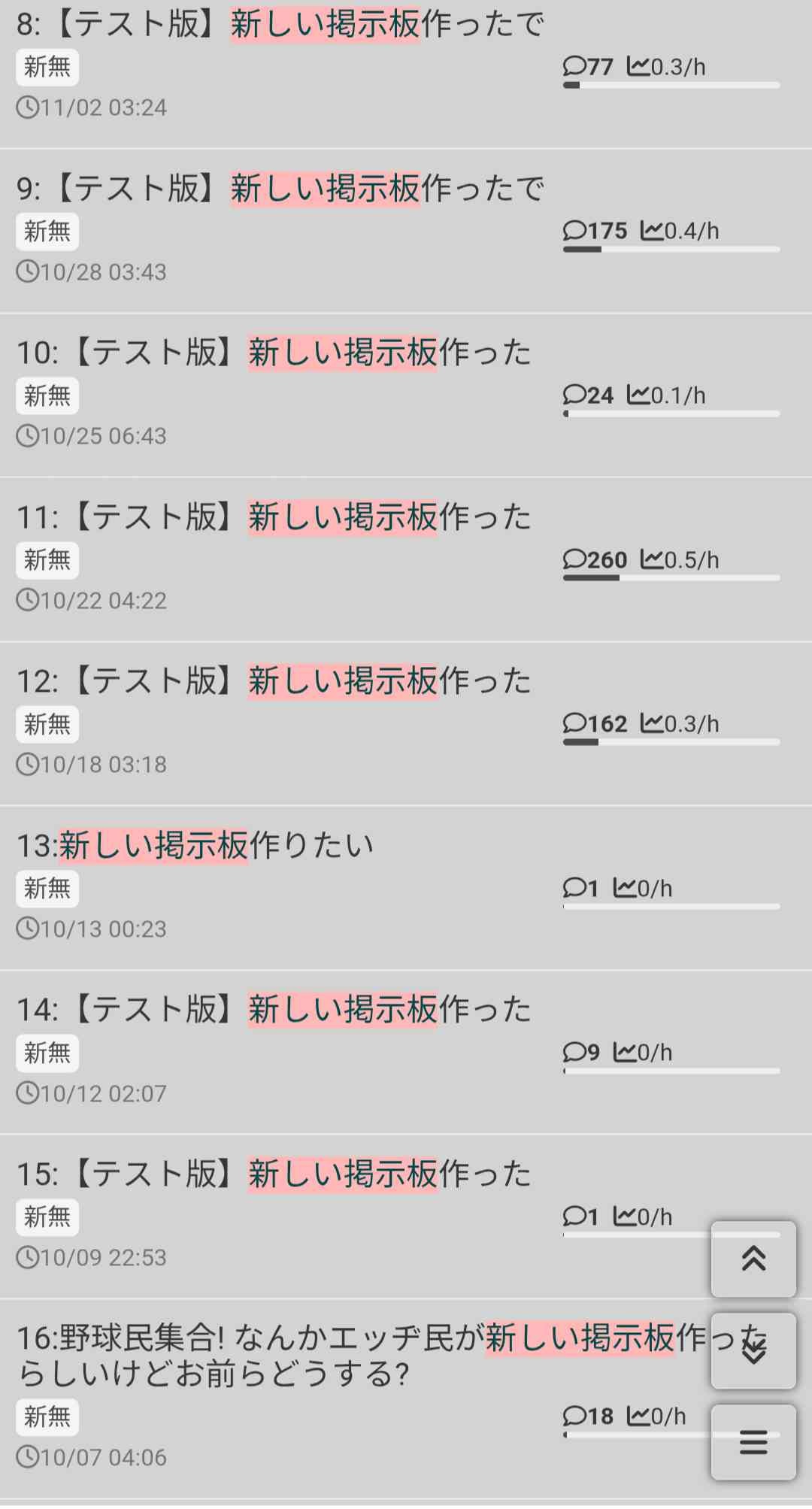Open thread 9 with 175 comments
The height and width of the screenshot is (1509, 812).
click(280, 189)
